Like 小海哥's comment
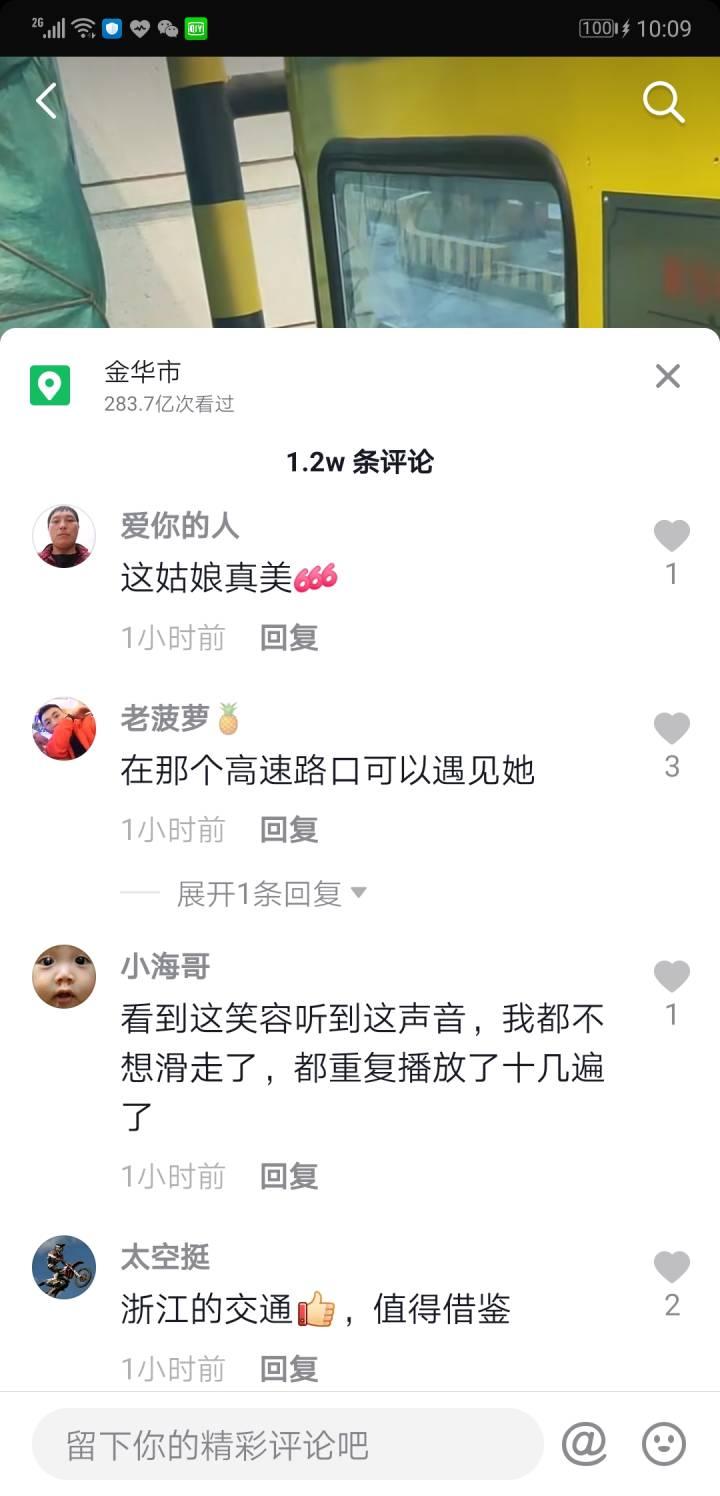Image resolution: width=720 pixels, height=1496 pixels. pos(671,977)
